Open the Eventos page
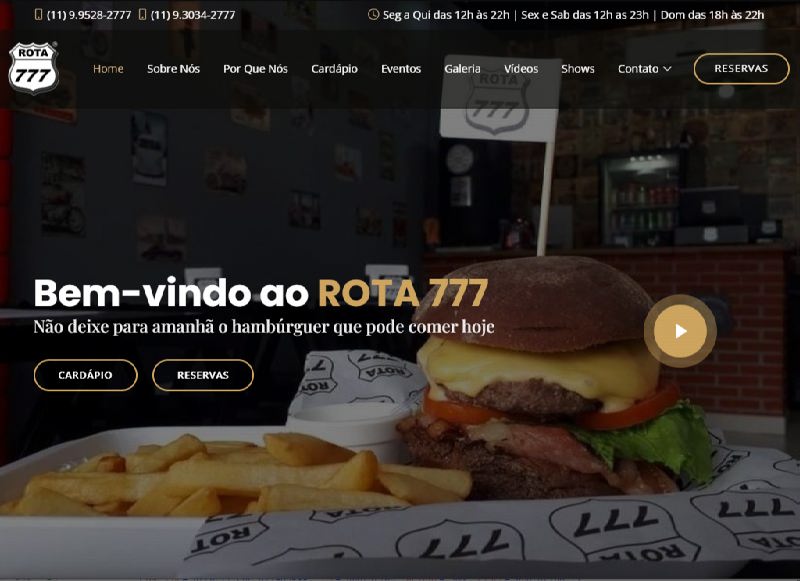The image size is (800, 581). tap(401, 69)
